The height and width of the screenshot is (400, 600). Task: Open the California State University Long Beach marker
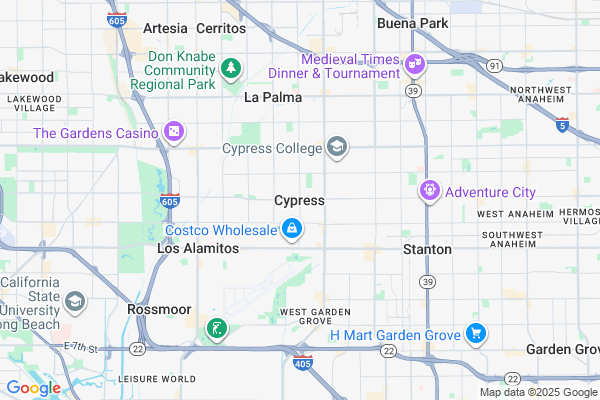pos(74,301)
